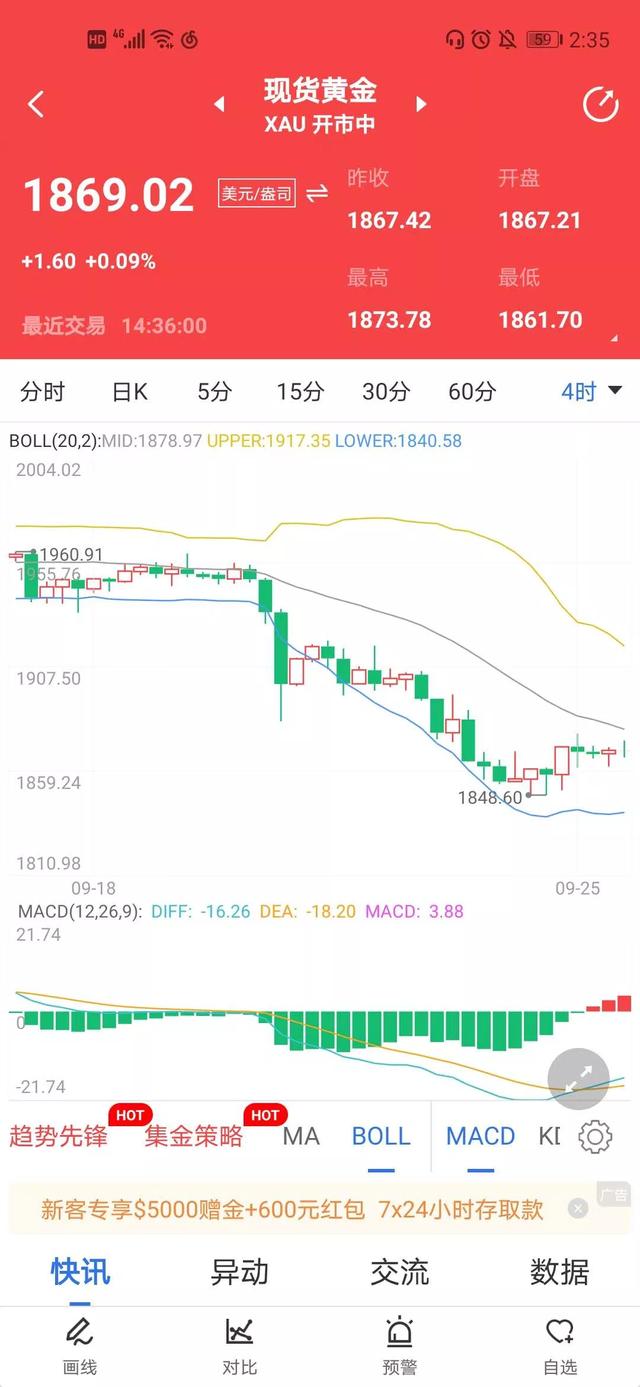The image size is (640, 1387).
Task: Refresh the quote with the circular icon
Action: point(600,104)
